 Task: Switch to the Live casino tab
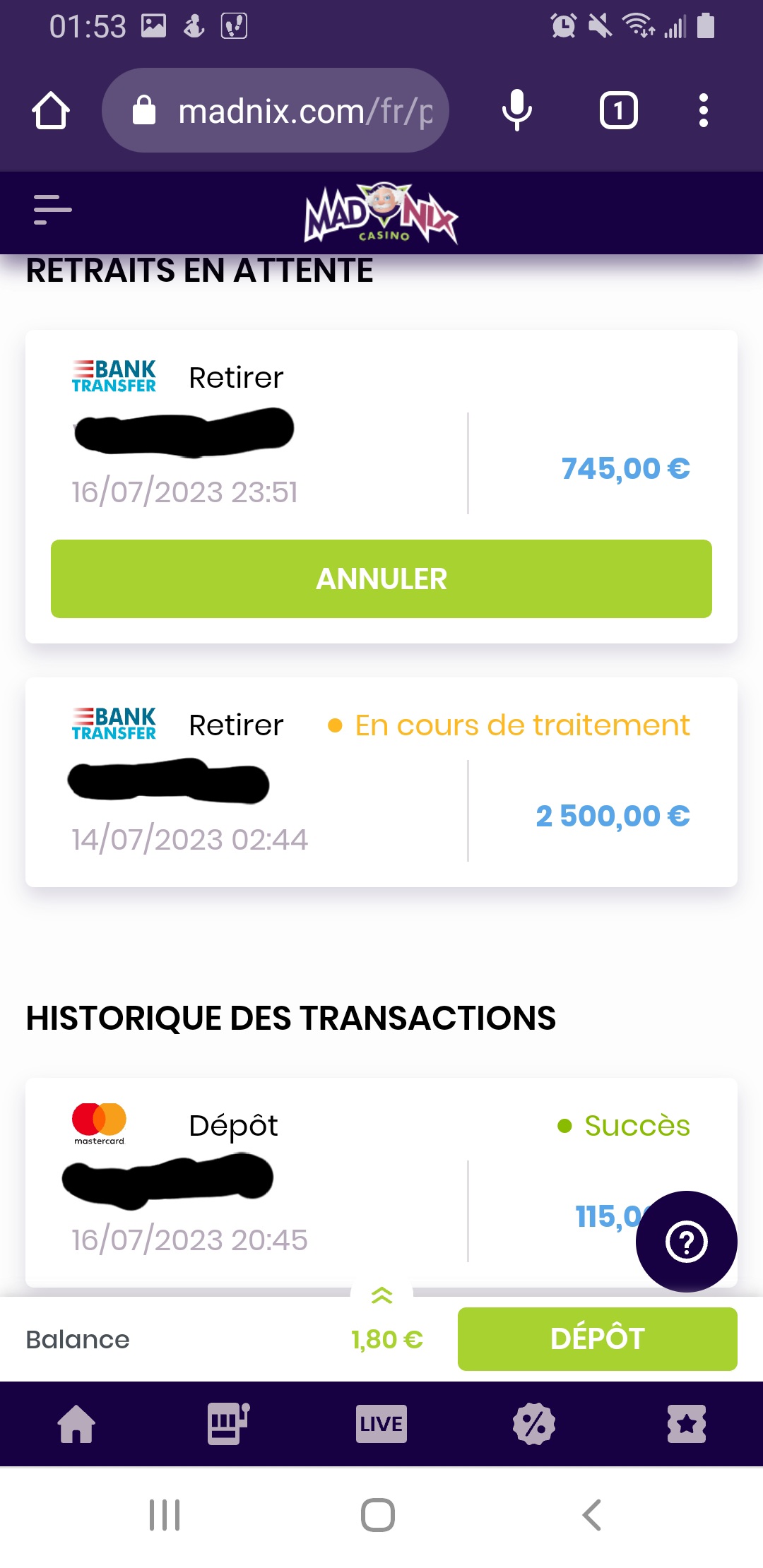tap(381, 1423)
